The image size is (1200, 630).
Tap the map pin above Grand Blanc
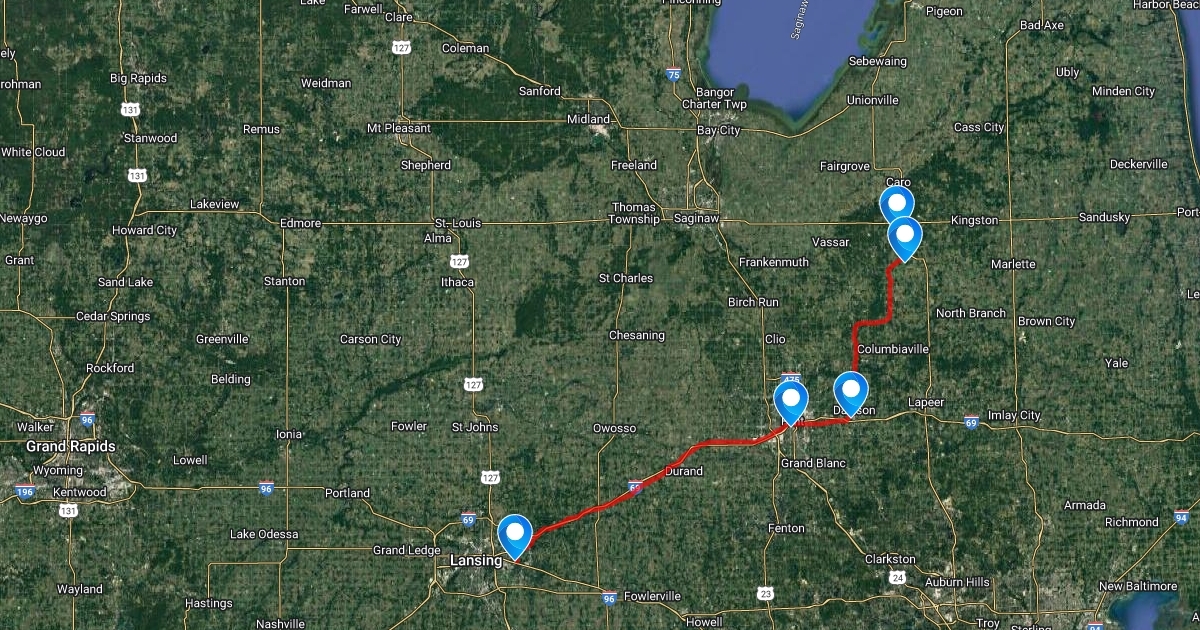(792, 401)
